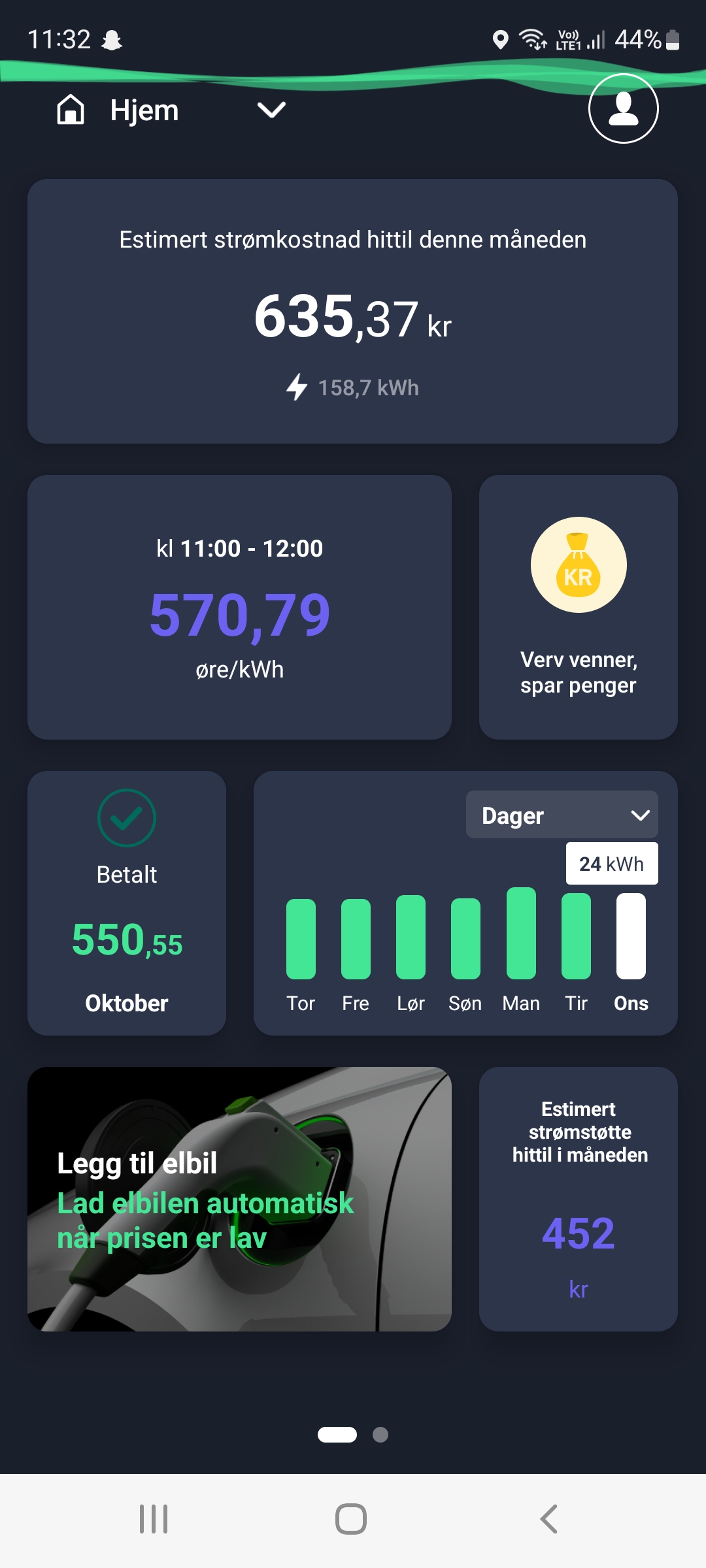Expand the Hjem location dropdown
The width and height of the screenshot is (706, 1568).
[271, 110]
